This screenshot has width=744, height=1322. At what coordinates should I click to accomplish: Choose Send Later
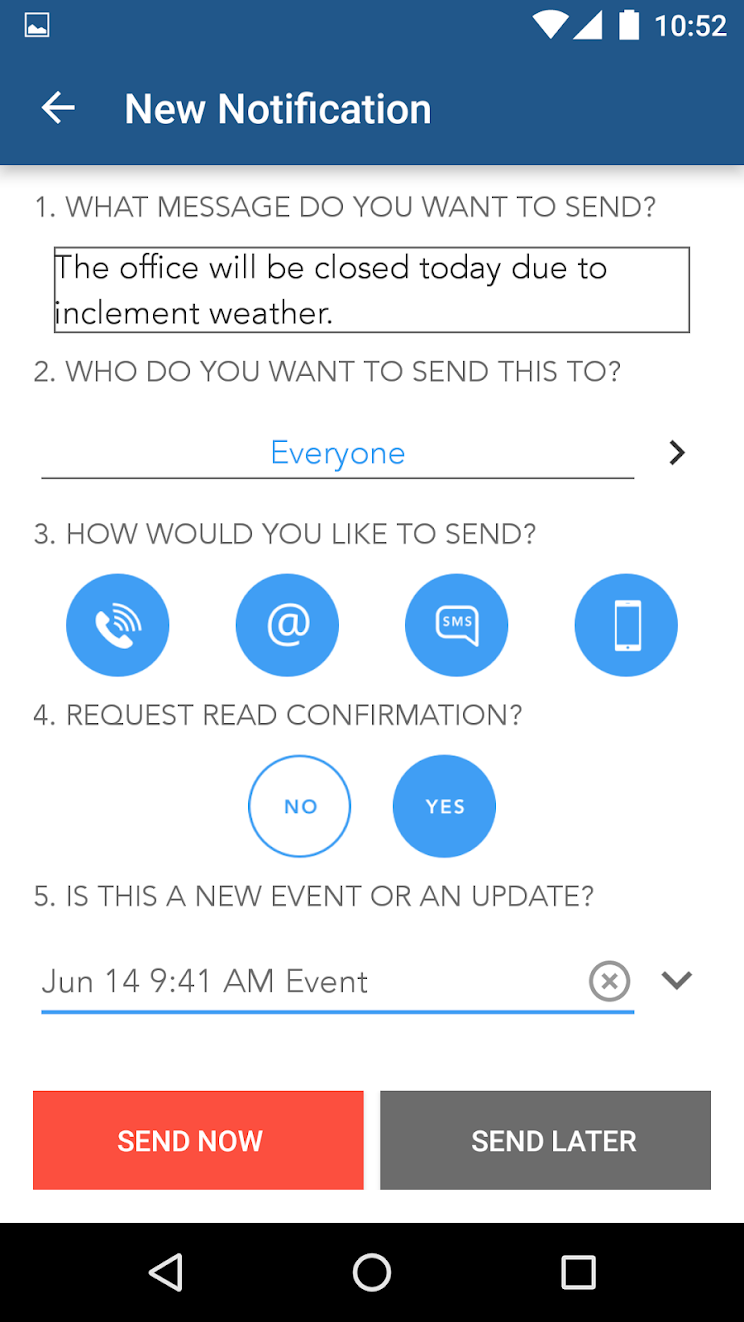pos(546,1140)
